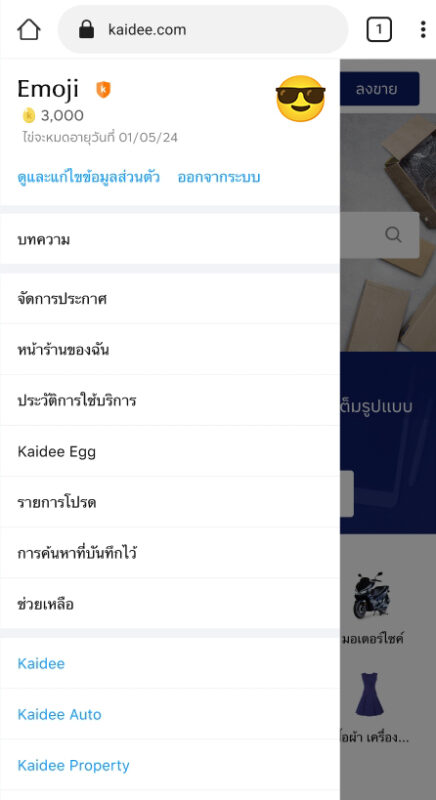Open การค้นหาที่บันทึกไว้
This screenshot has width=436, height=800.
(170, 553)
